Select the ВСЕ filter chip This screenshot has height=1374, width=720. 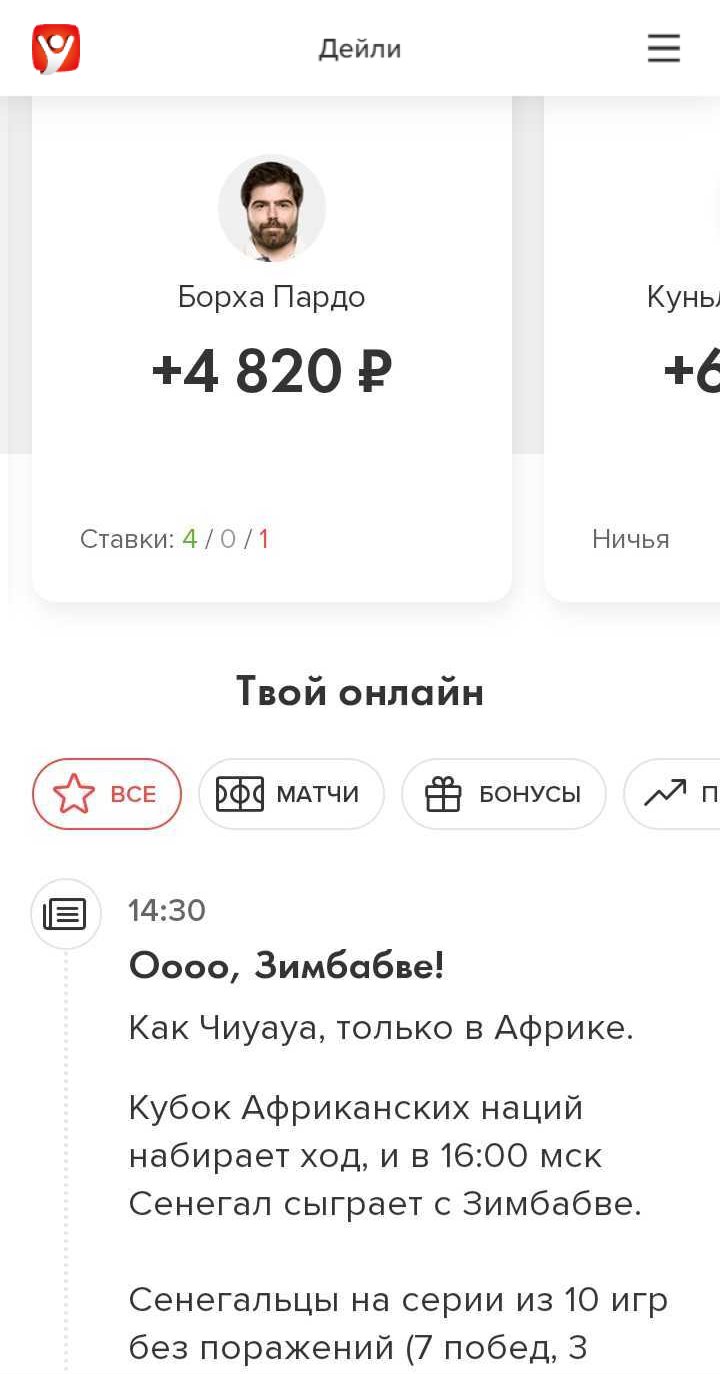[x=107, y=794]
